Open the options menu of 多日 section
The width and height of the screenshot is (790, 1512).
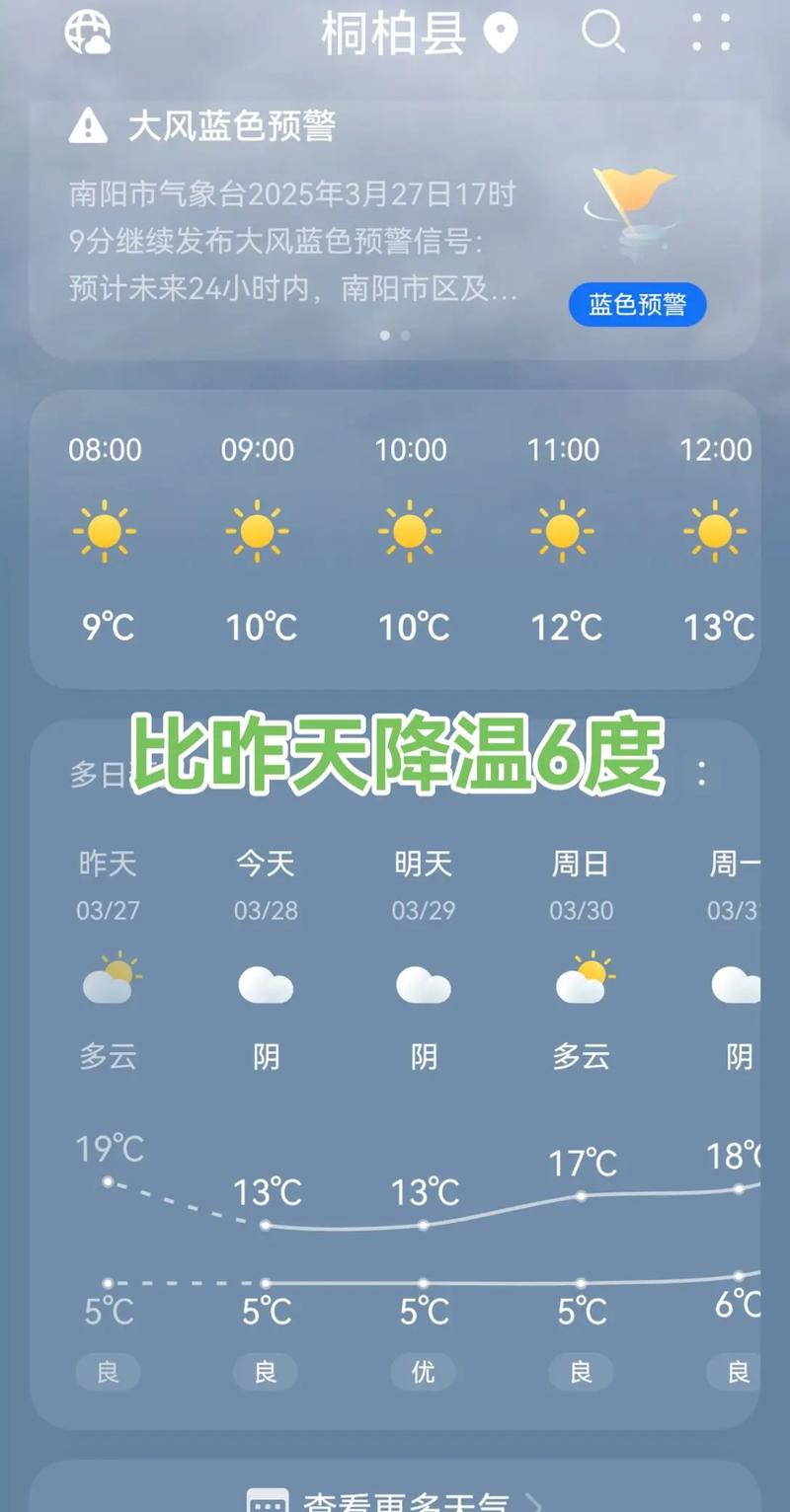pyautogui.click(x=703, y=775)
